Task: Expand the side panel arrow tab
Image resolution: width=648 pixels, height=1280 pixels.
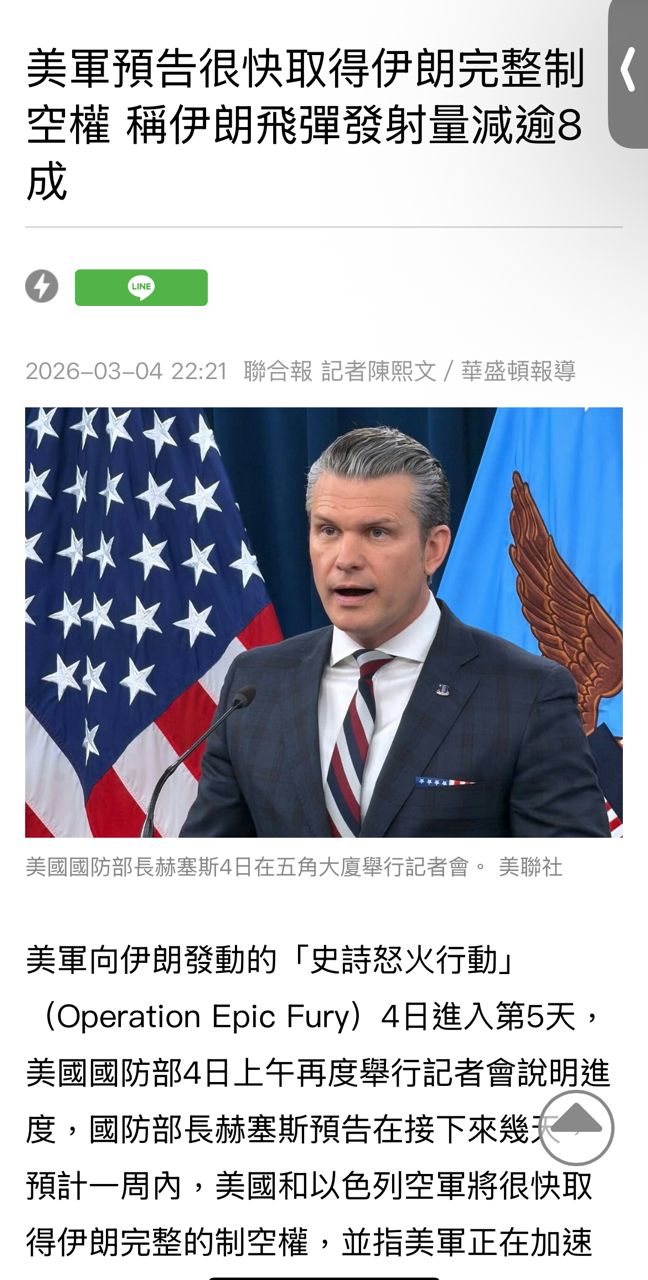Action: [x=628, y=72]
